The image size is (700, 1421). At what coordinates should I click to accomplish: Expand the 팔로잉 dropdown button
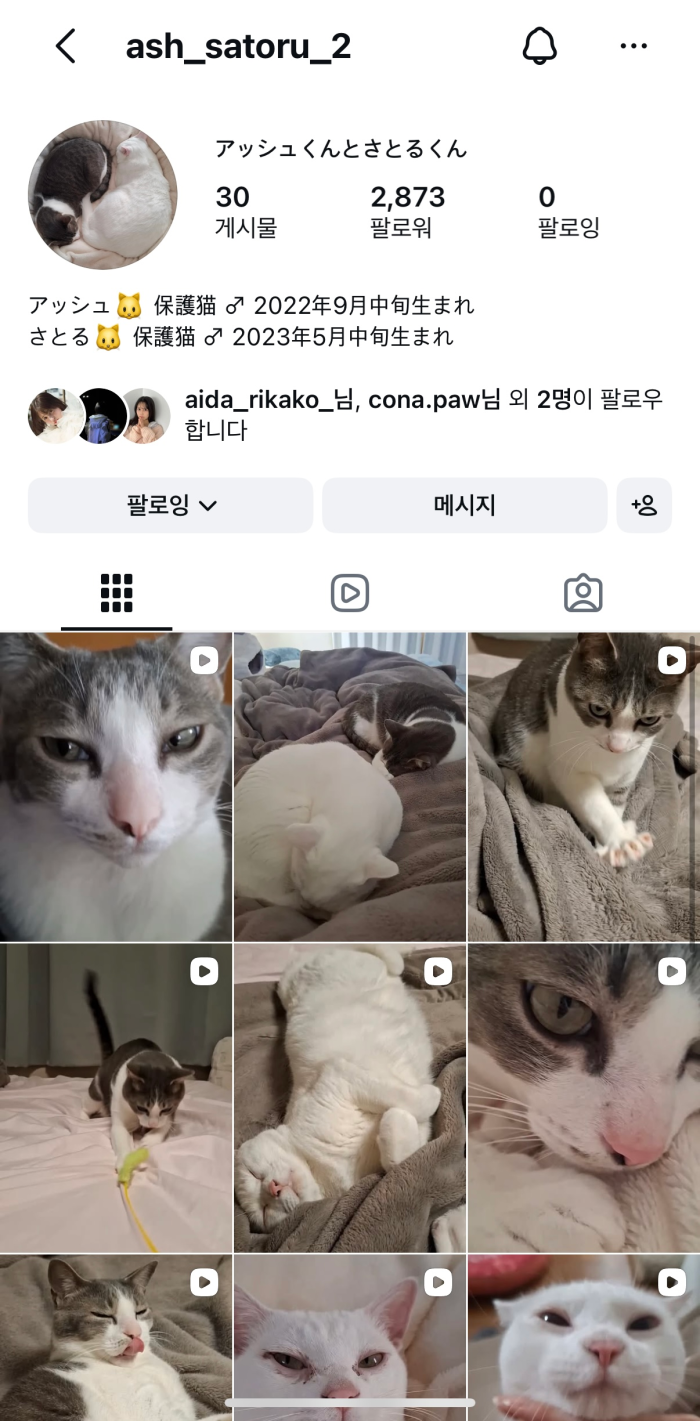pyautogui.click(x=170, y=505)
